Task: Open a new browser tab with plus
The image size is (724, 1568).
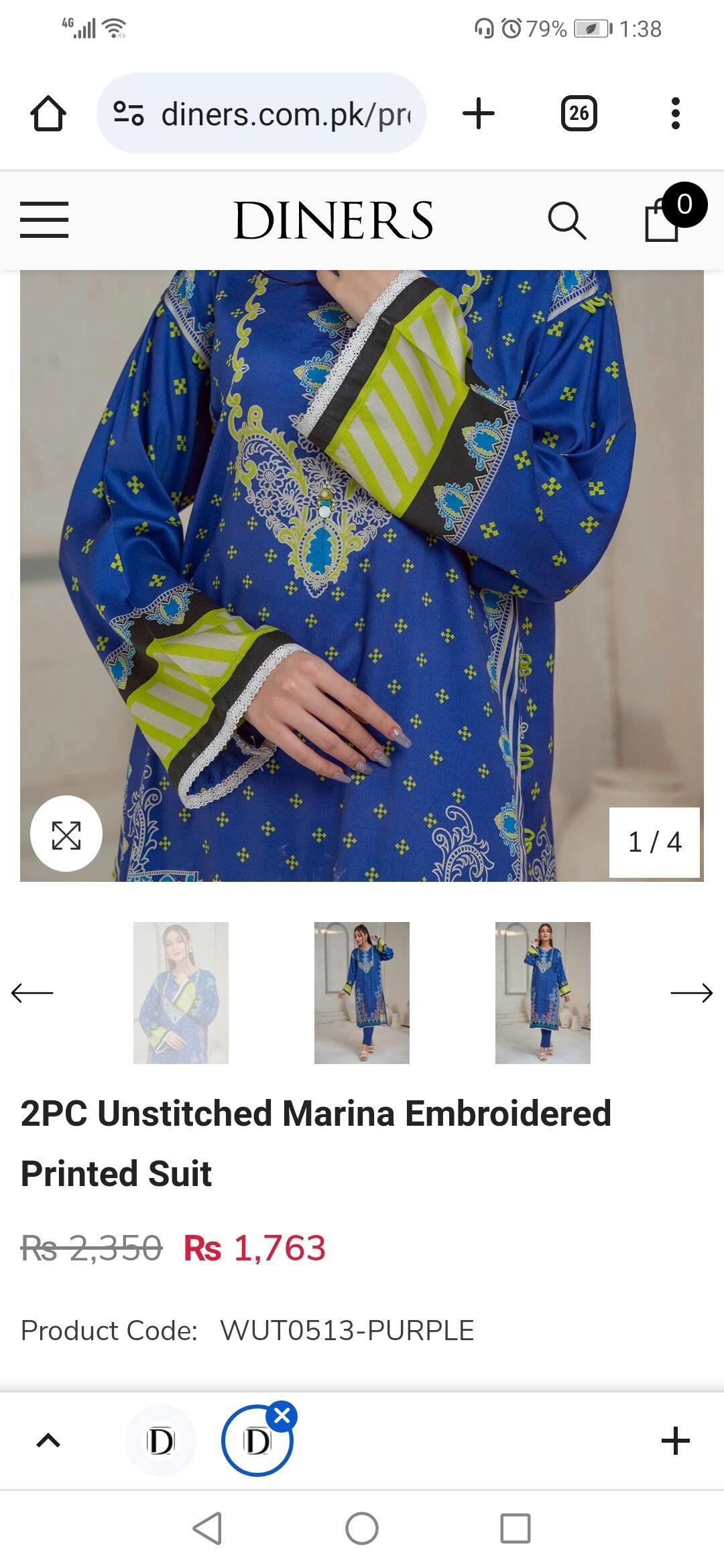Action: 479,113
